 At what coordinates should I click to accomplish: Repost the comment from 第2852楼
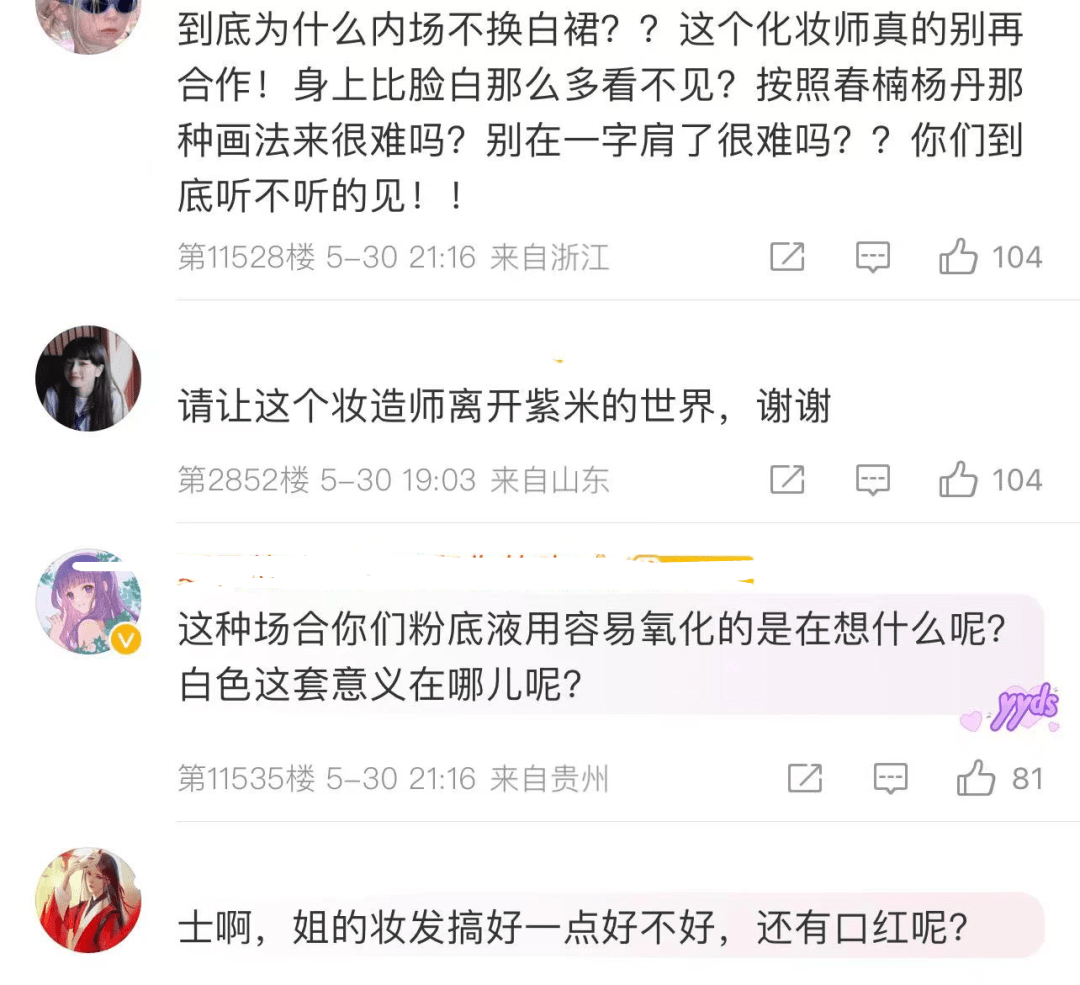[x=788, y=480]
